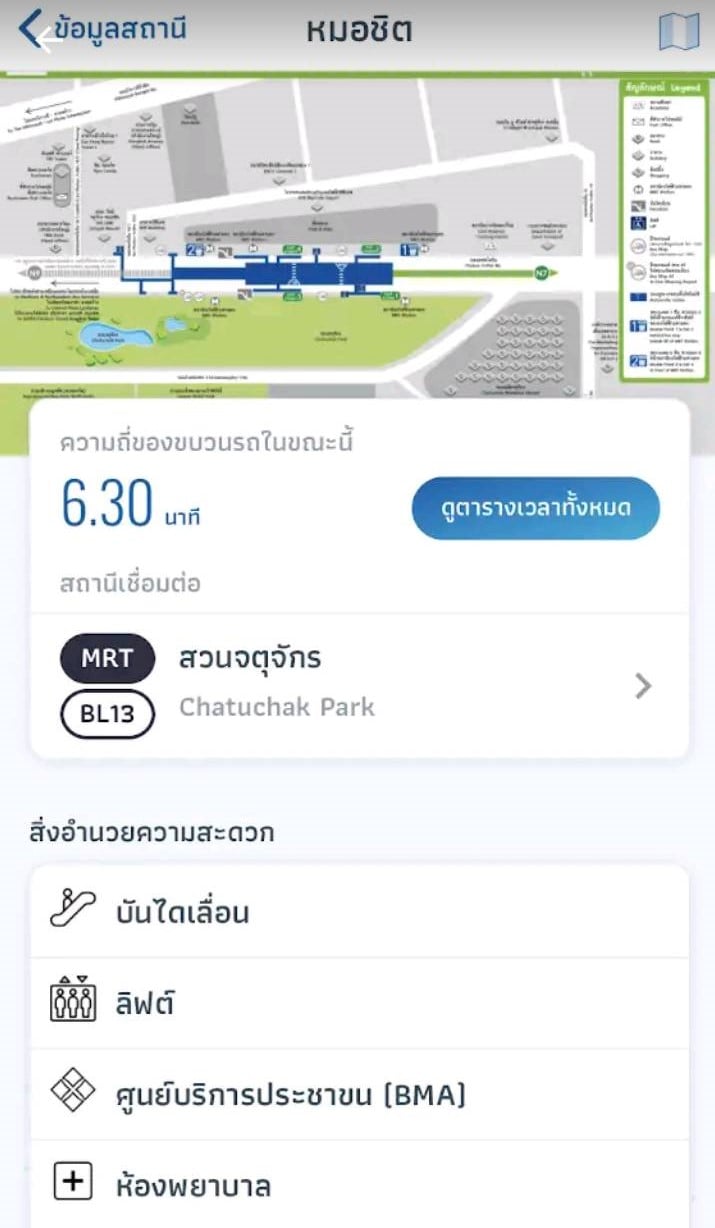715x1228 pixels.
Task: Select the บันไดเลื่อน escalator row
Action: [x=360, y=911]
